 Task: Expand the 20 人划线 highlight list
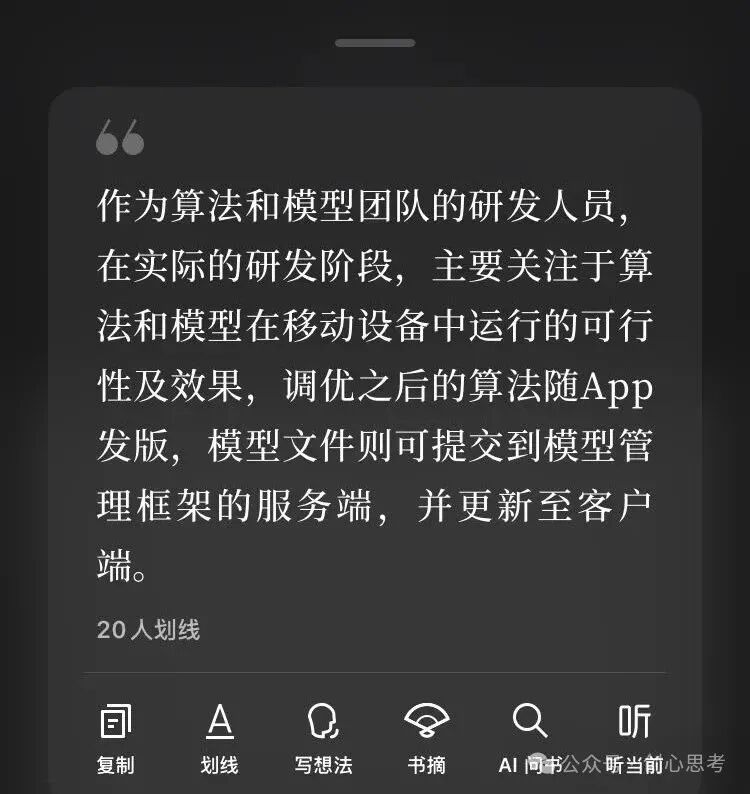coord(148,630)
